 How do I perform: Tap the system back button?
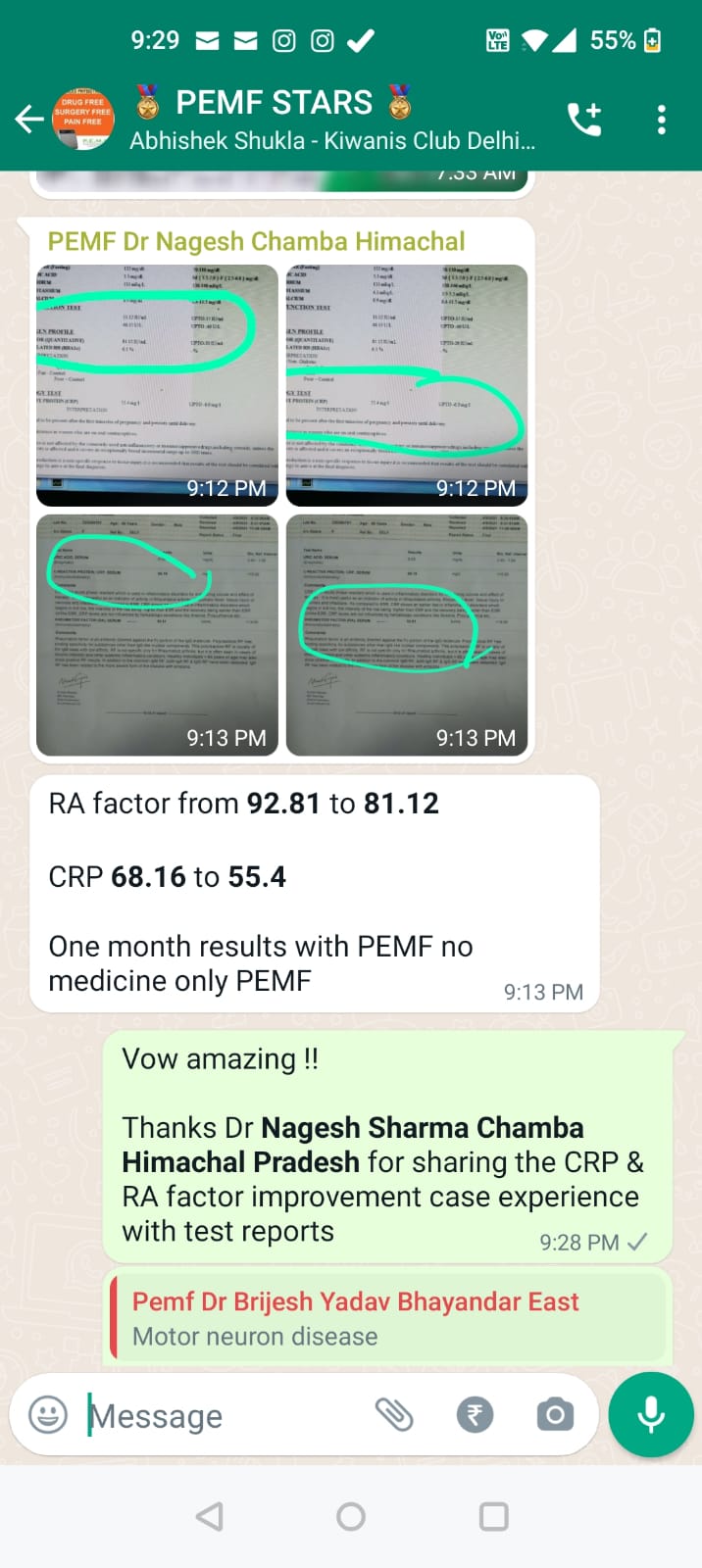coord(210,1516)
